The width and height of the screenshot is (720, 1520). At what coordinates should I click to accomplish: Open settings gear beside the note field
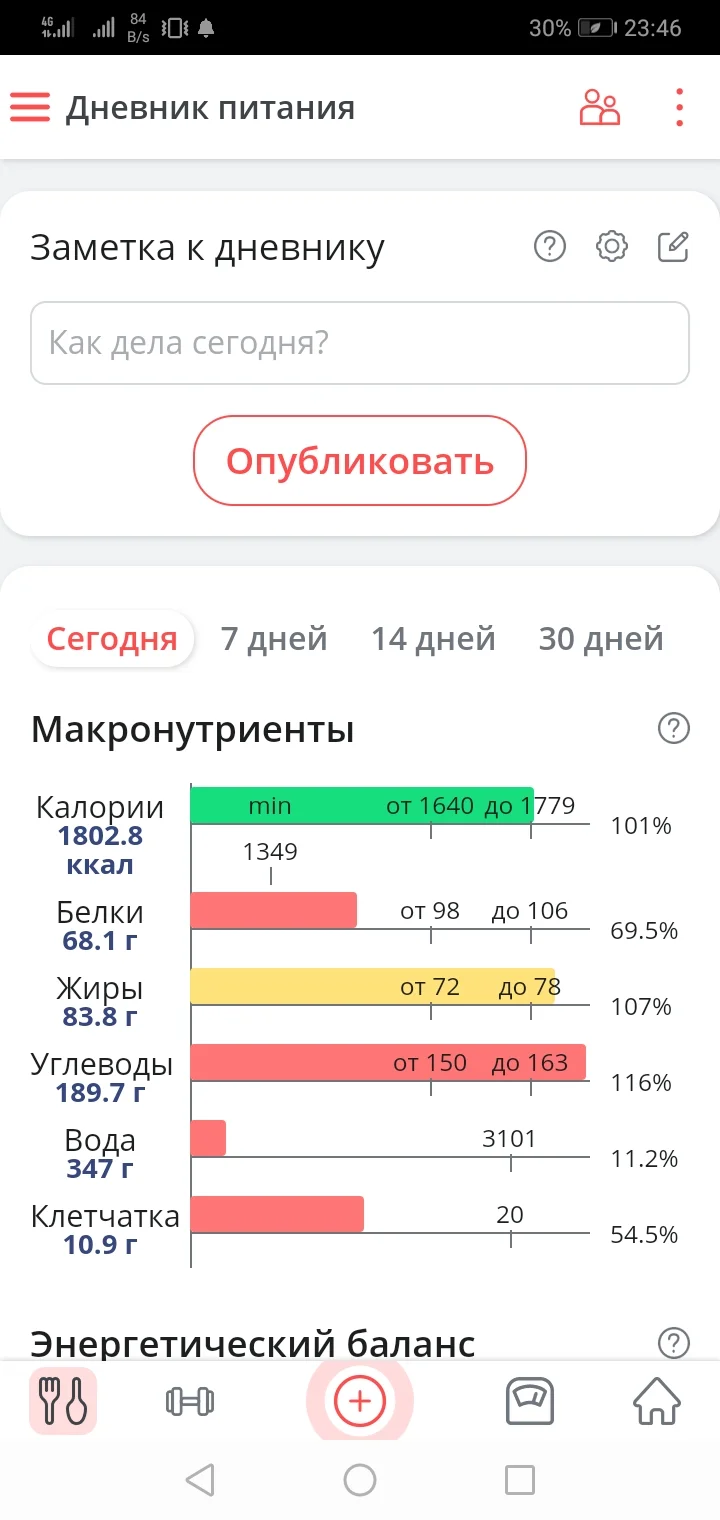click(611, 246)
